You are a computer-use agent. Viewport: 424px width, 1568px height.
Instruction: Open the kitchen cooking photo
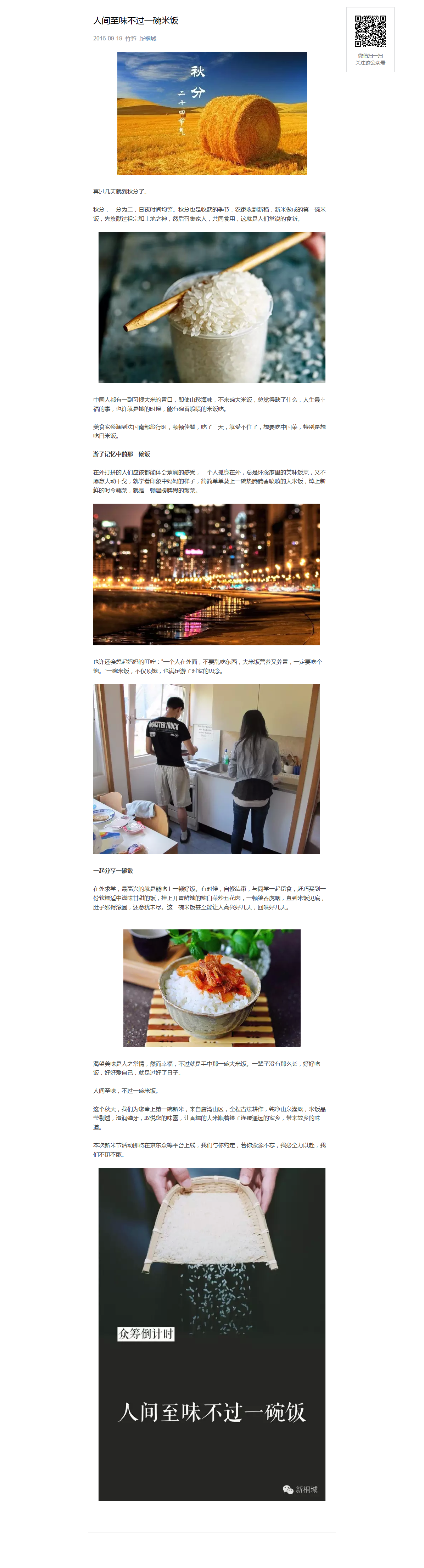206,768
